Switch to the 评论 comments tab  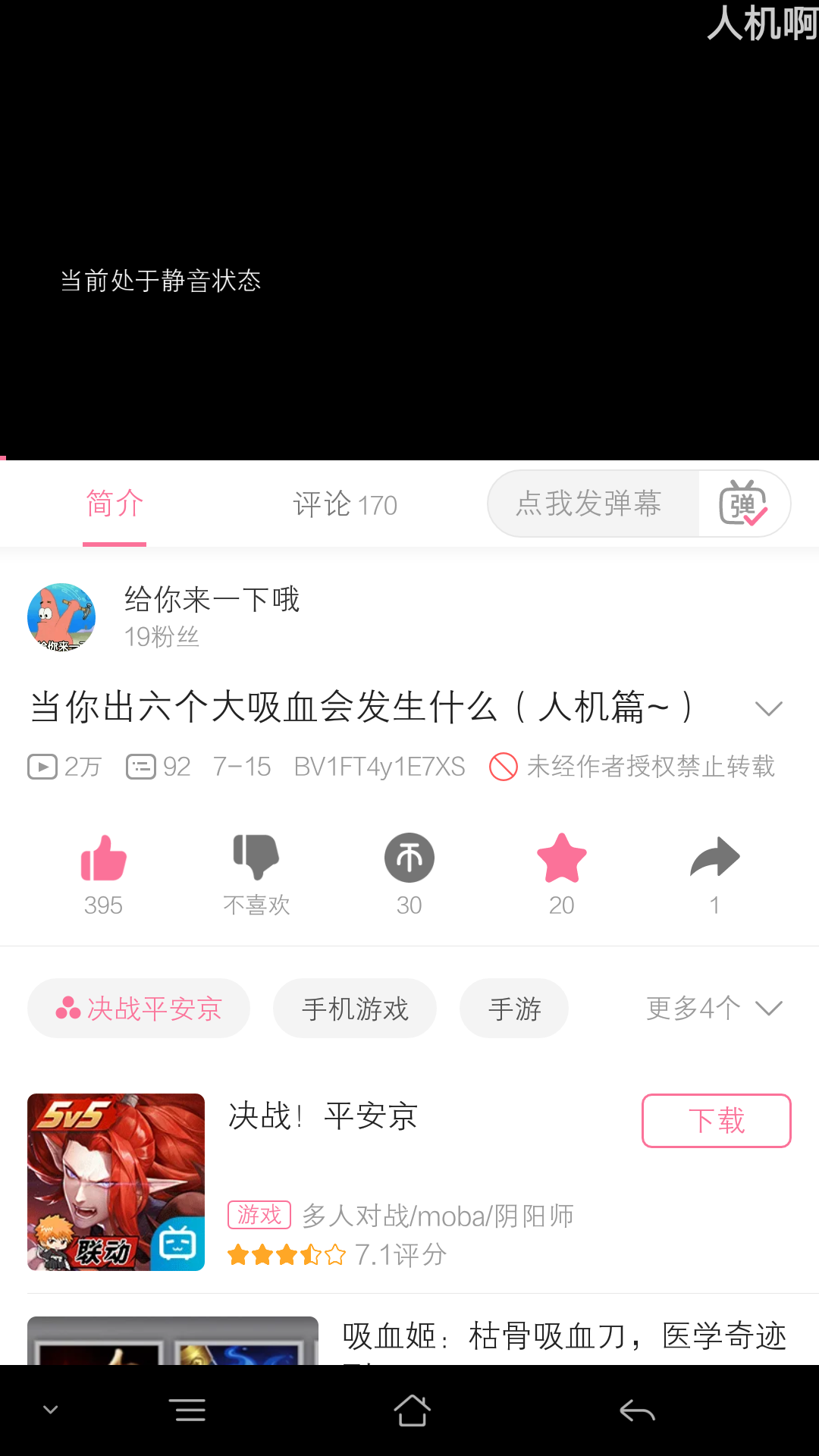point(345,504)
